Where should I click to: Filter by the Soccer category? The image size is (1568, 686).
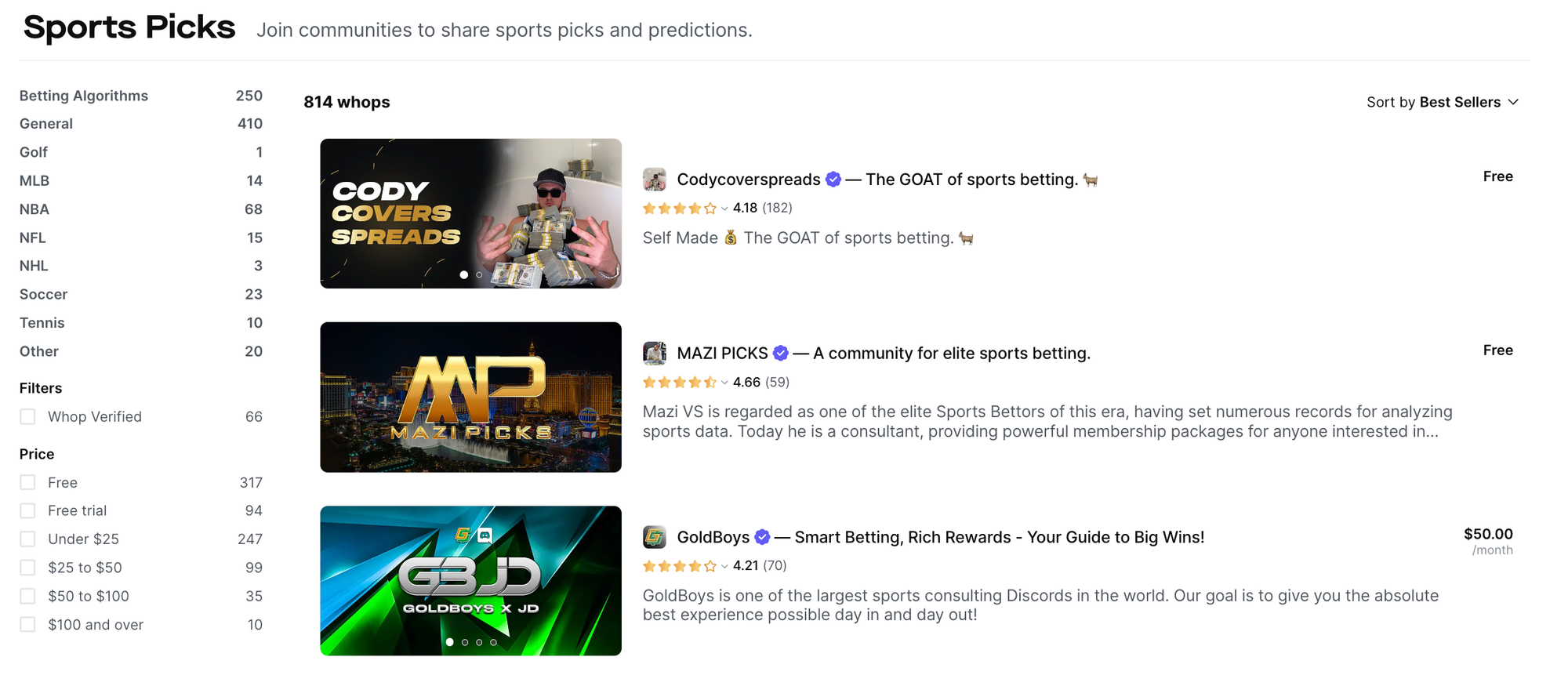(44, 295)
